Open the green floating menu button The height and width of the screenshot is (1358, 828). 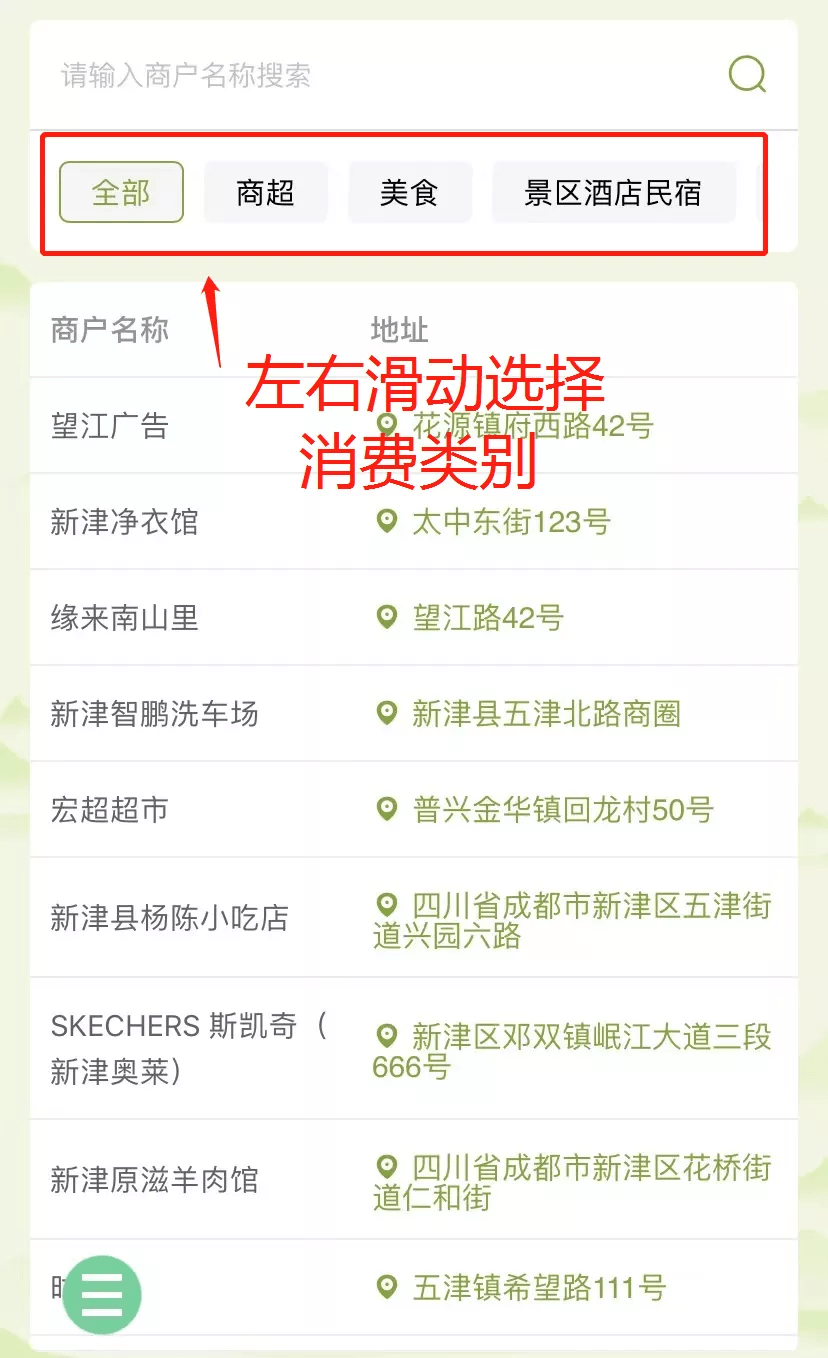(x=102, y=1295)
